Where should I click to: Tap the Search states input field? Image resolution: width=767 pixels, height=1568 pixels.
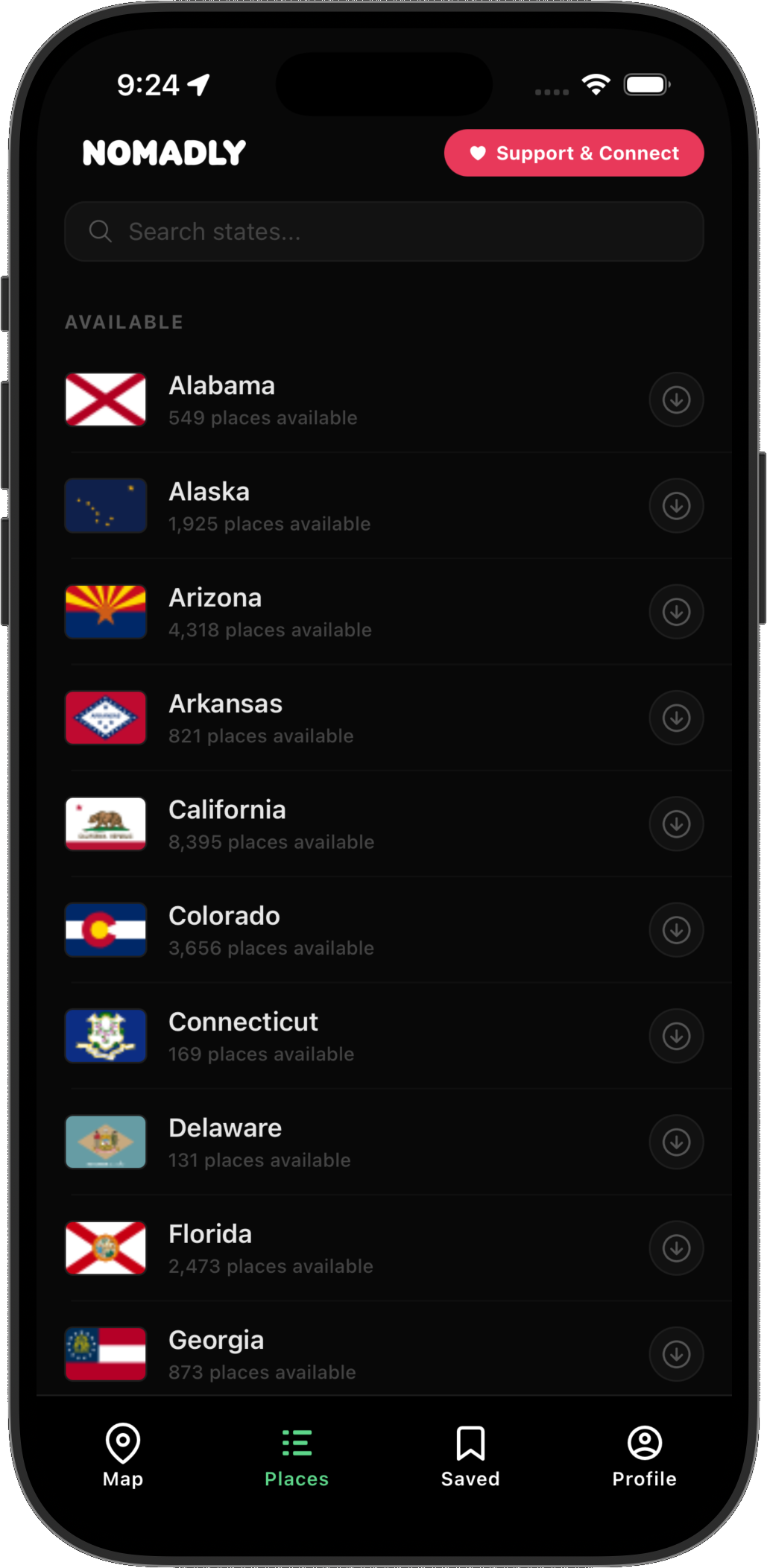[x=384, y=232]
